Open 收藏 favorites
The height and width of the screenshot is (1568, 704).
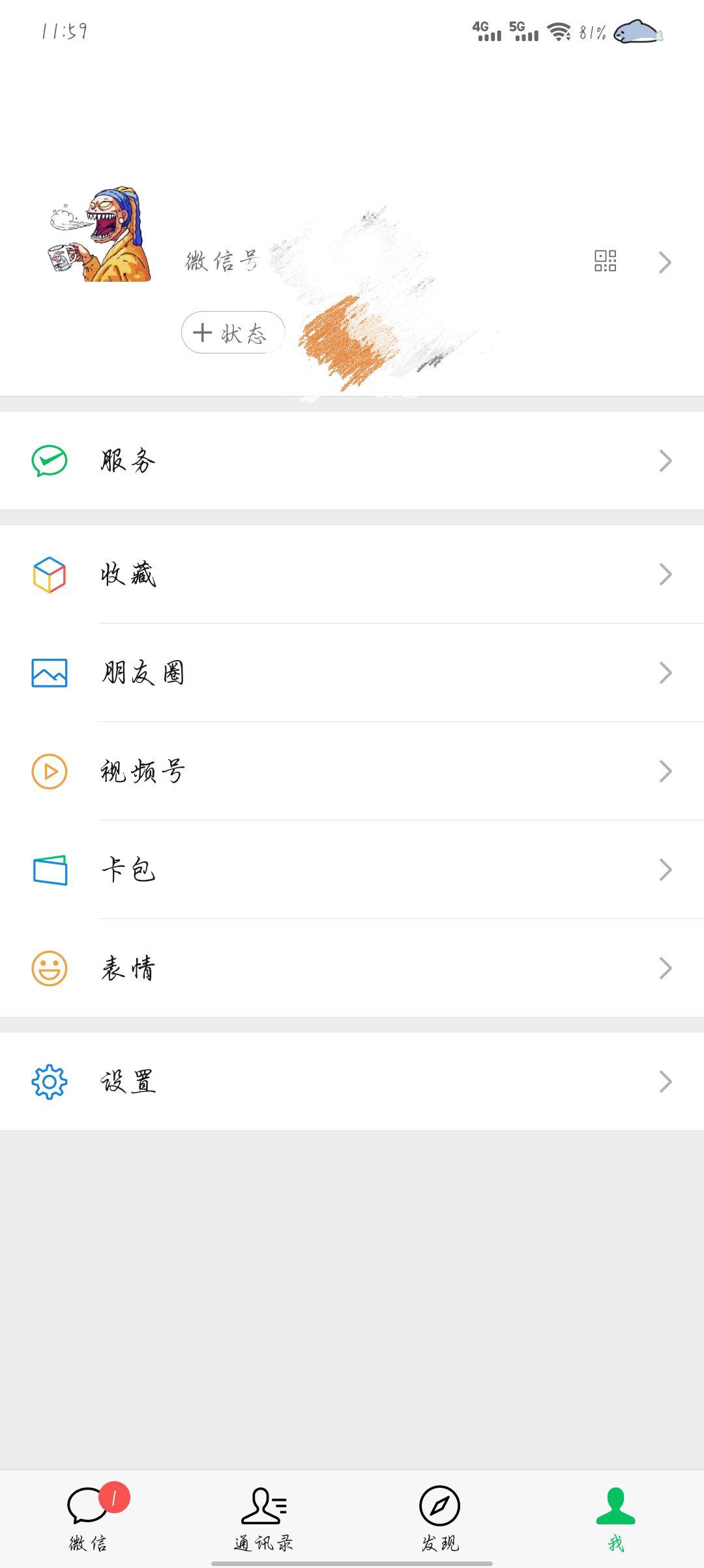click(352, 574)
